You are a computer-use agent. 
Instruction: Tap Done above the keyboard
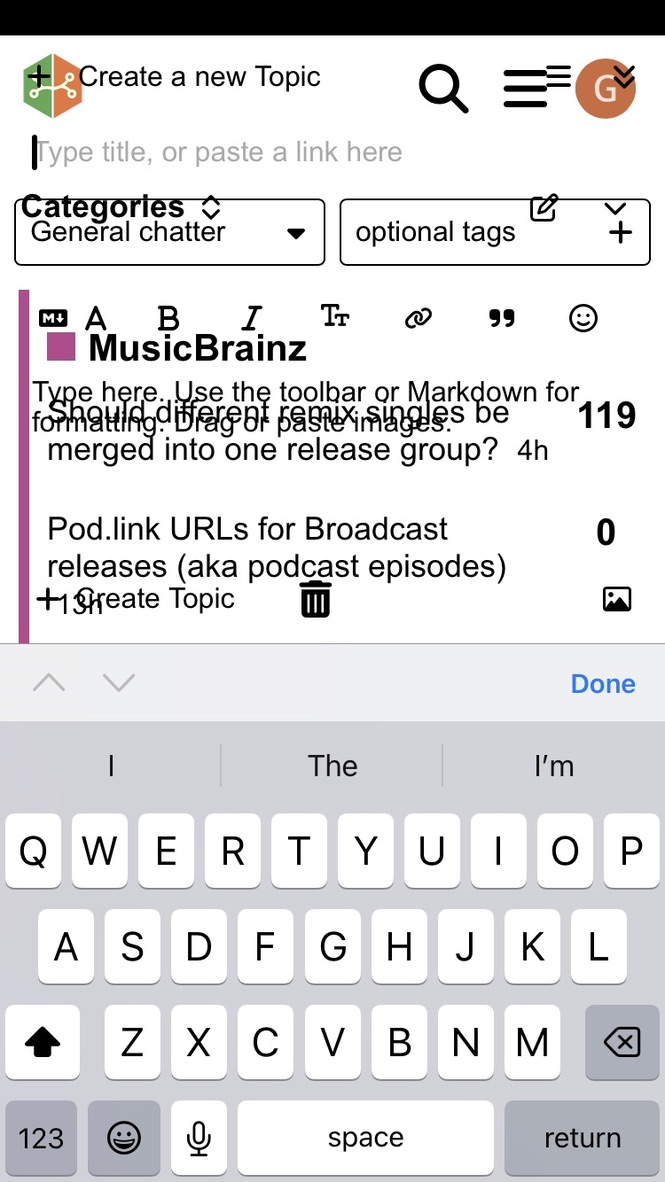[602, 684]
